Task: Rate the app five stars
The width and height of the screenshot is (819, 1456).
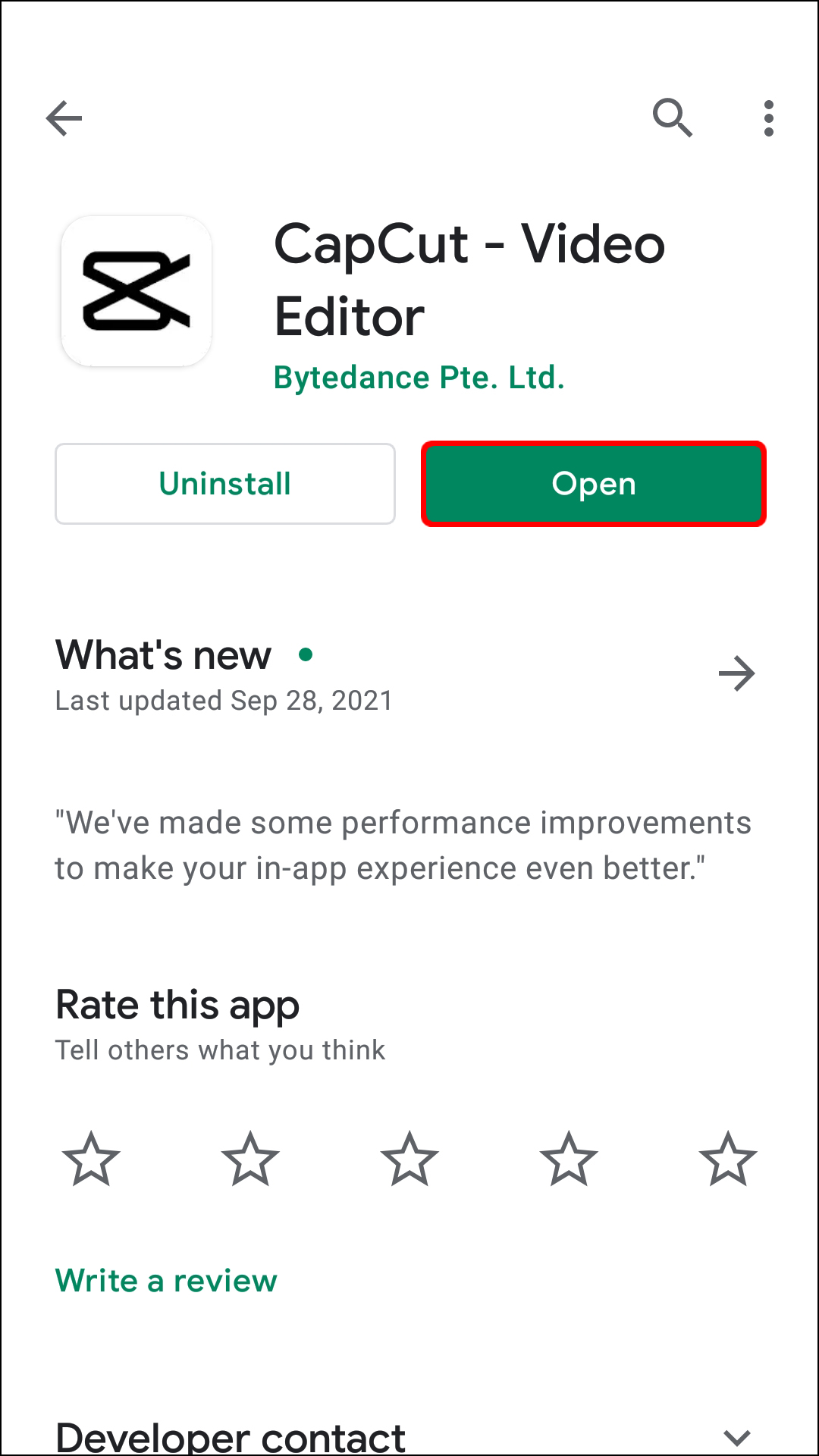Action: [x=728, y=1159]
